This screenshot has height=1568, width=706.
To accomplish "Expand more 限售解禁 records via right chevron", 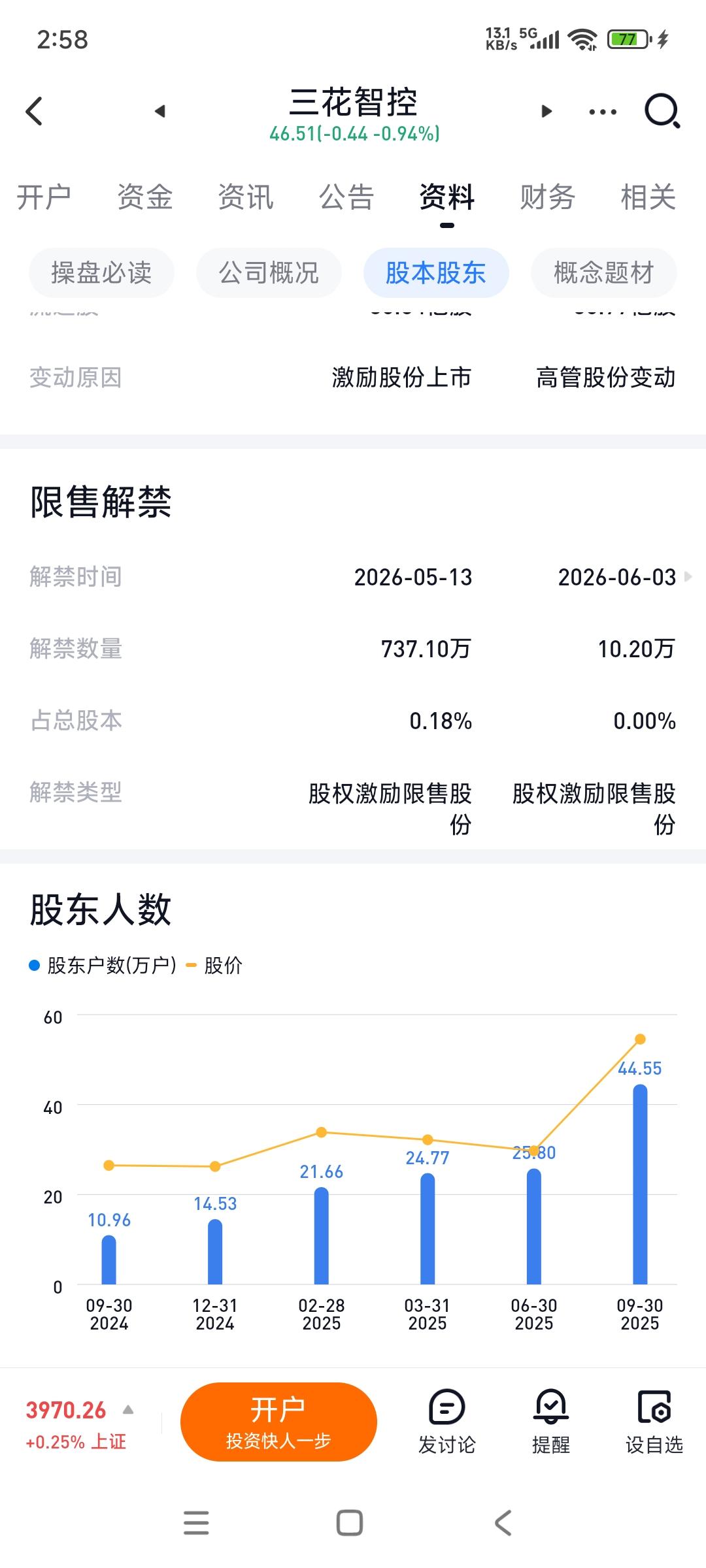I will pos(688,578).
